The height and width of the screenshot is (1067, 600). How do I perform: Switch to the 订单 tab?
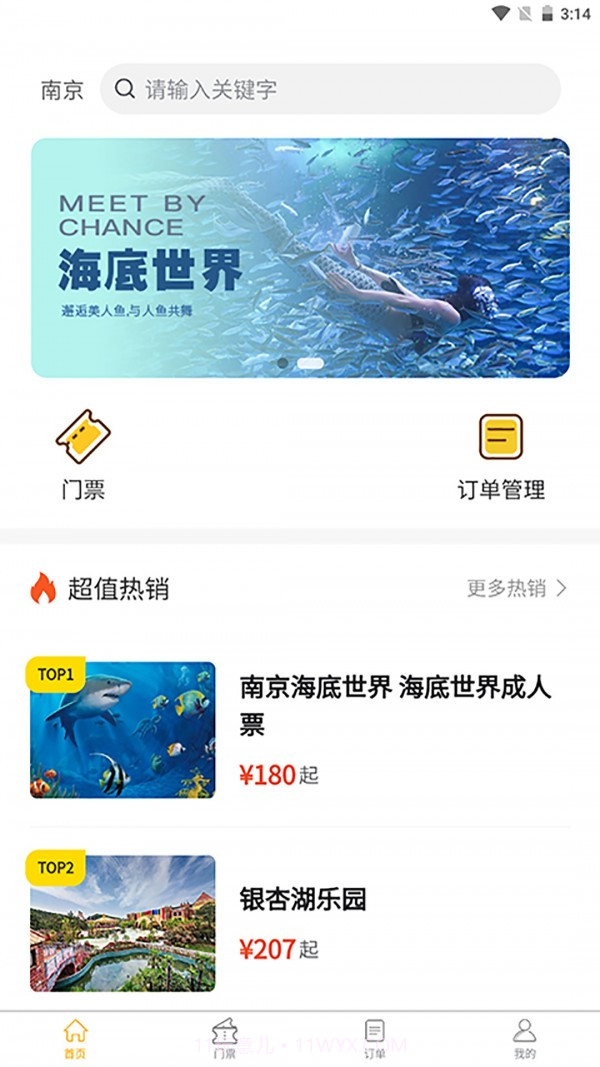point(375,1039)
